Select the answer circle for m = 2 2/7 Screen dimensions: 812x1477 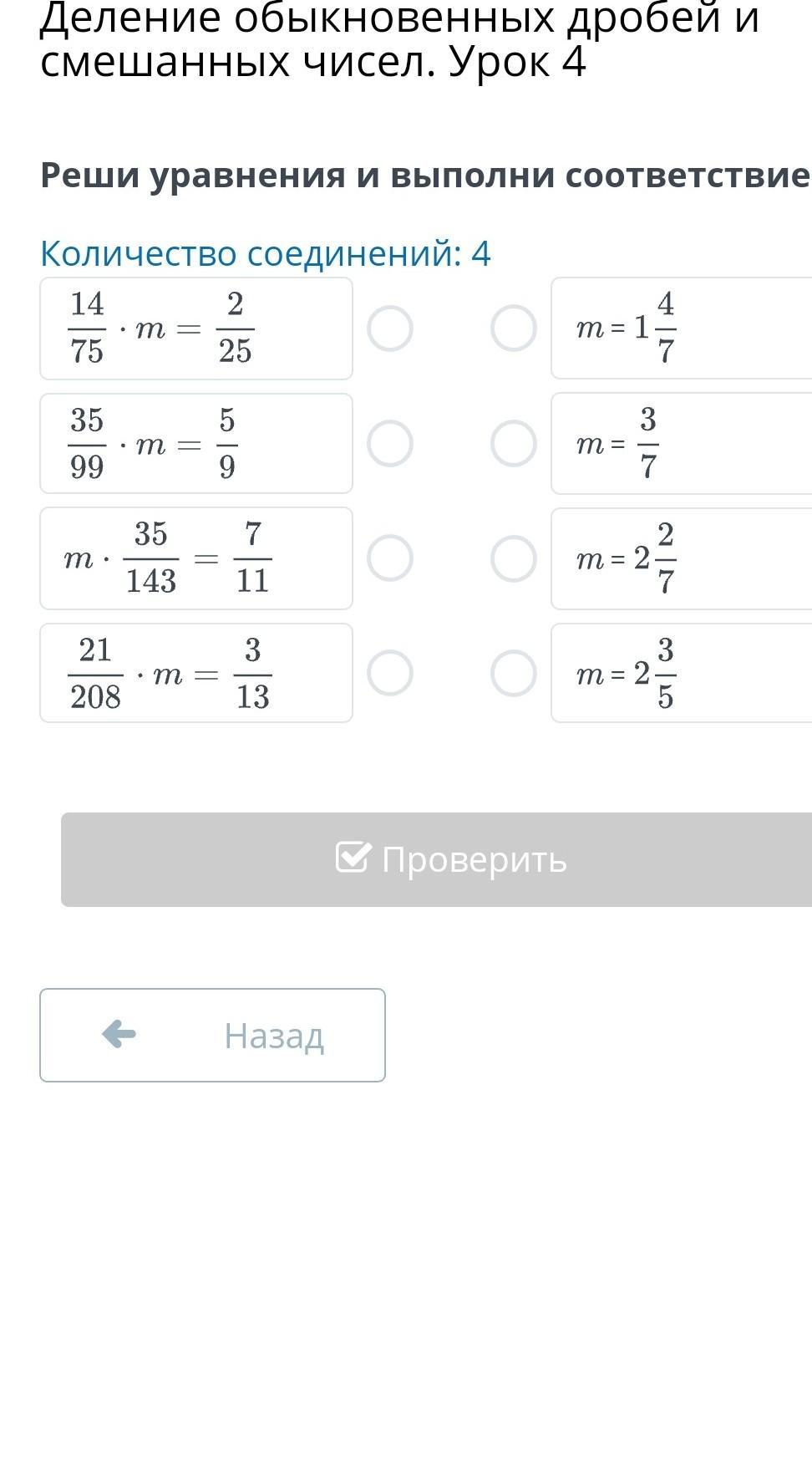514,558
